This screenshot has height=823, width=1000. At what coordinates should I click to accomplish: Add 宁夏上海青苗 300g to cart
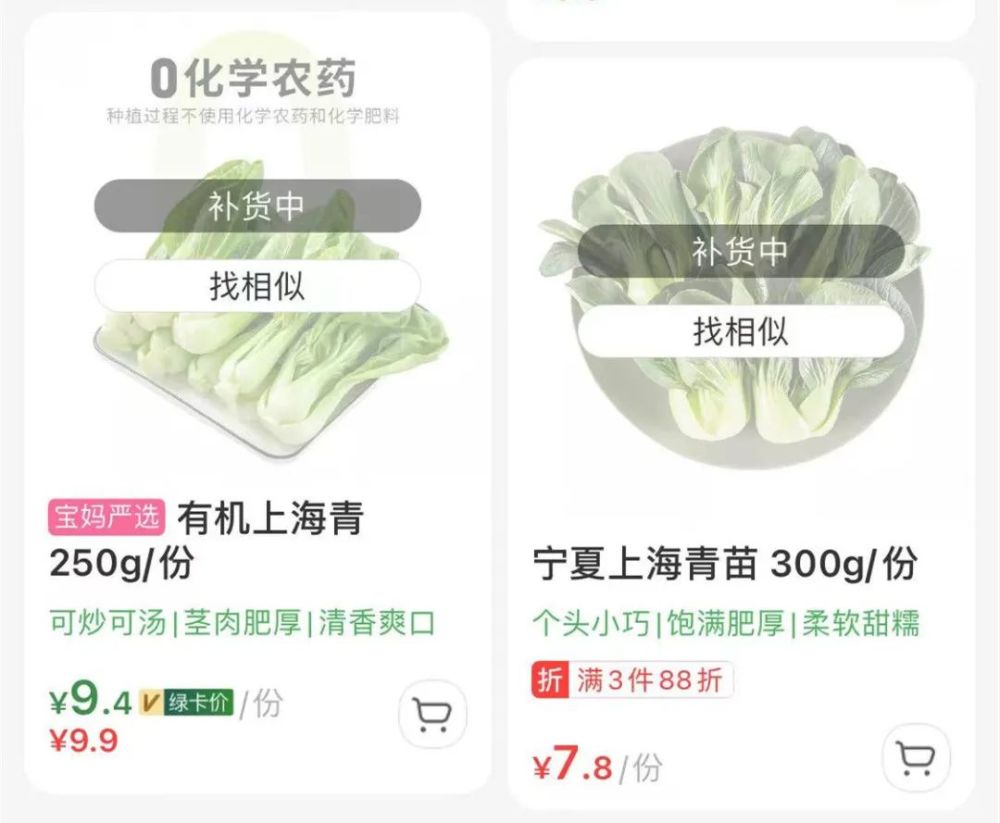click(915, 757)
